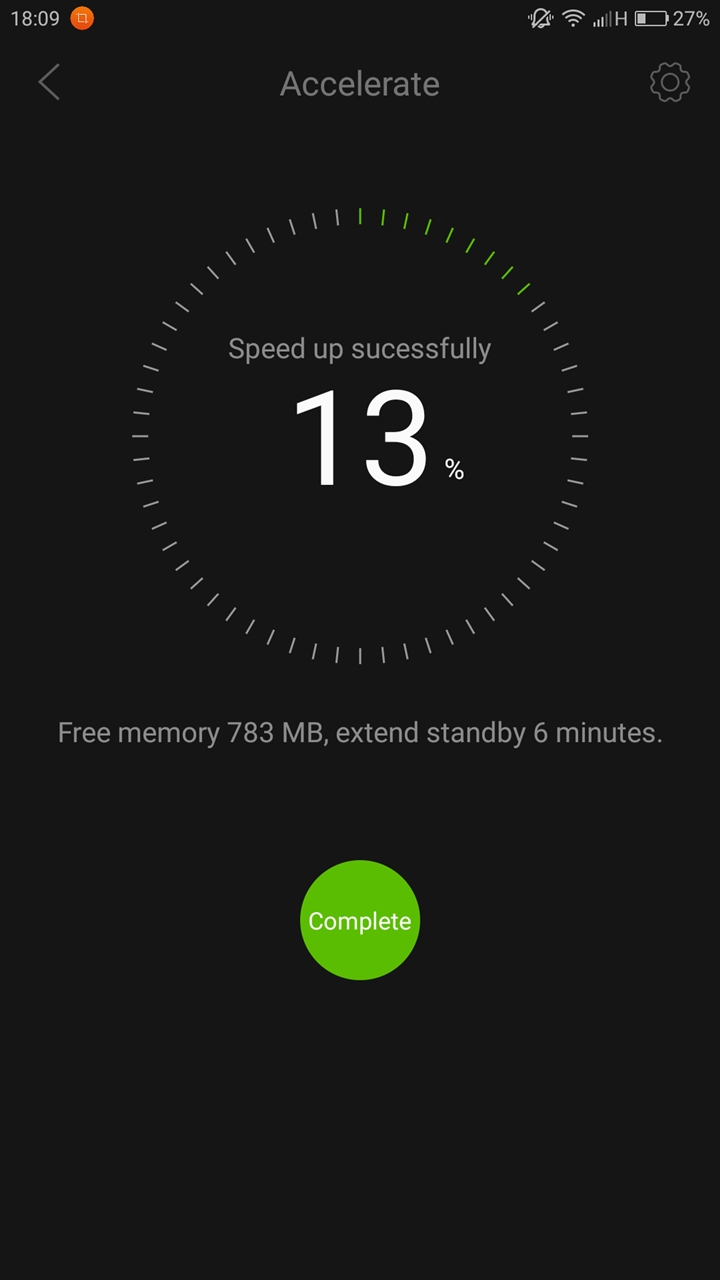Tap the green Complete button

coord(360,920)
